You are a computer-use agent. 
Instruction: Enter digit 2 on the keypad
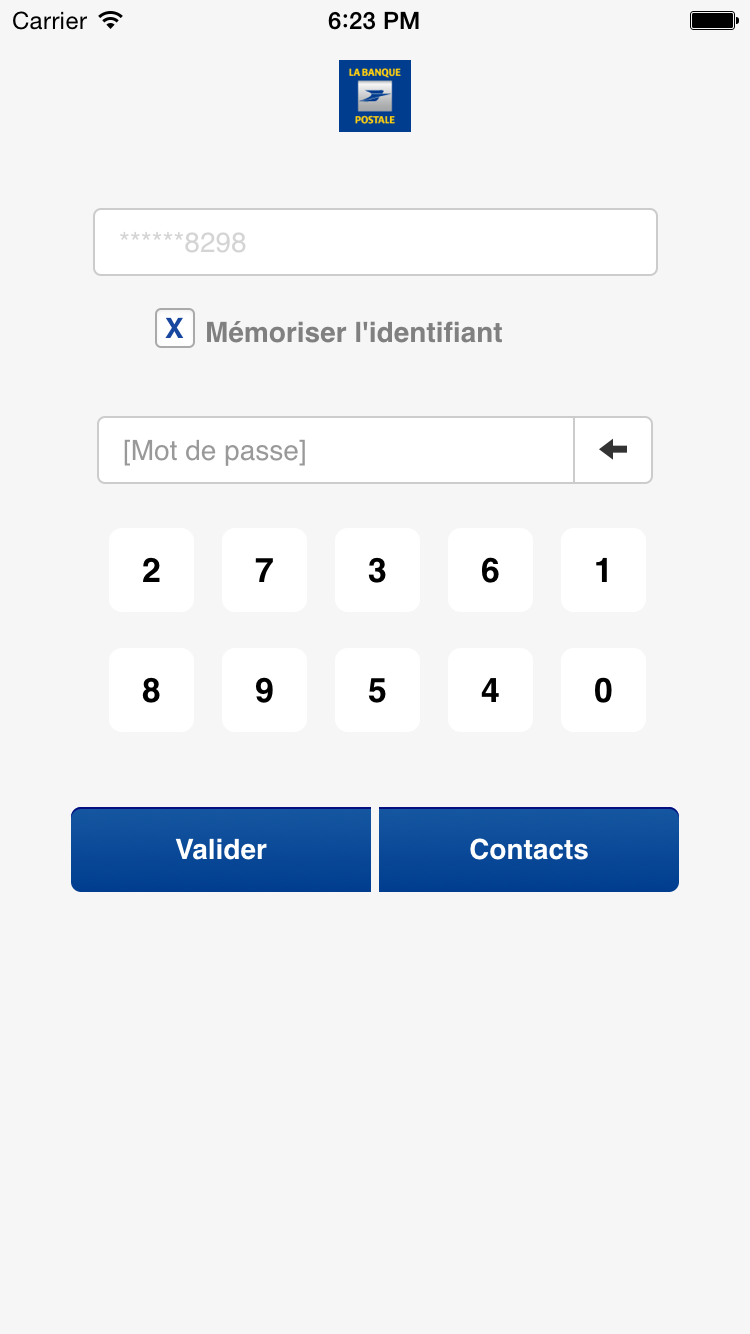pyautogui.click(x=151, y=570)
